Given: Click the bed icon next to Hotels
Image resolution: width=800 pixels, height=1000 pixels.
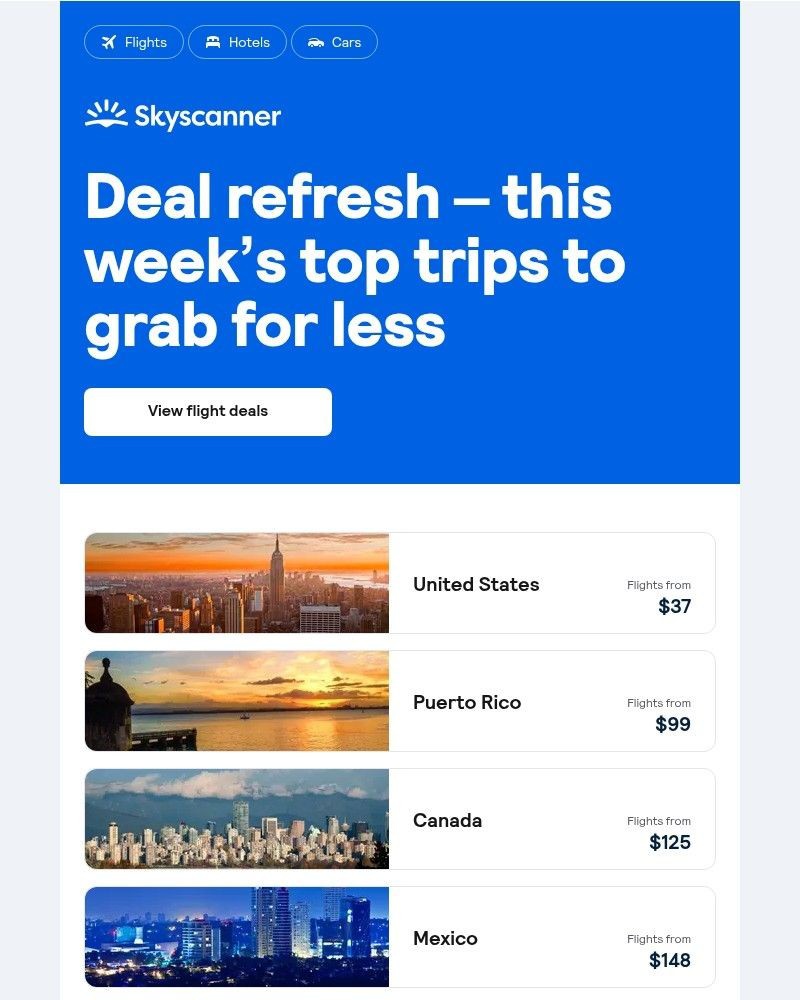Looking at the screenshot, I should pyautogui.click(x=213, y=42).
